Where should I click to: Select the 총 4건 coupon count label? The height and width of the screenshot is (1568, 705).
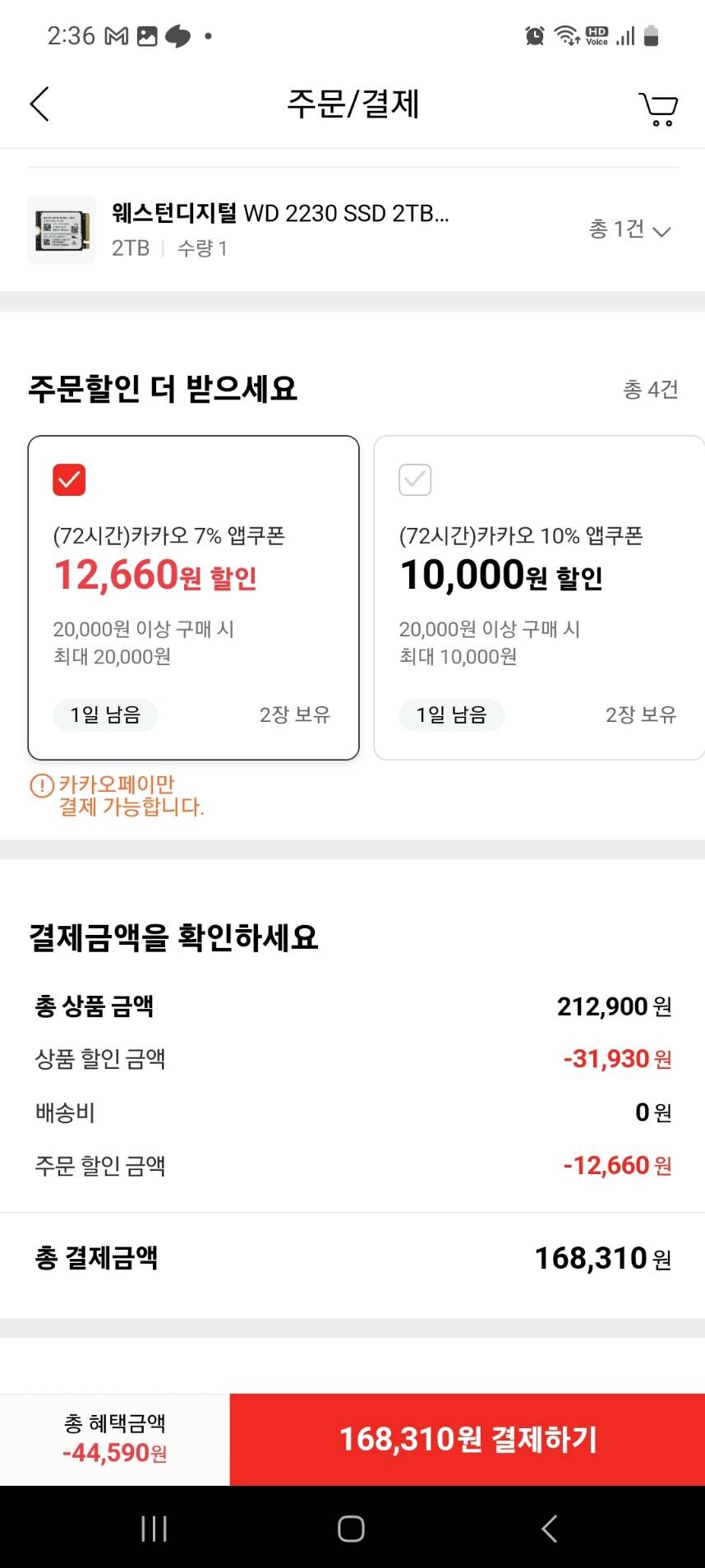[648, 389]
